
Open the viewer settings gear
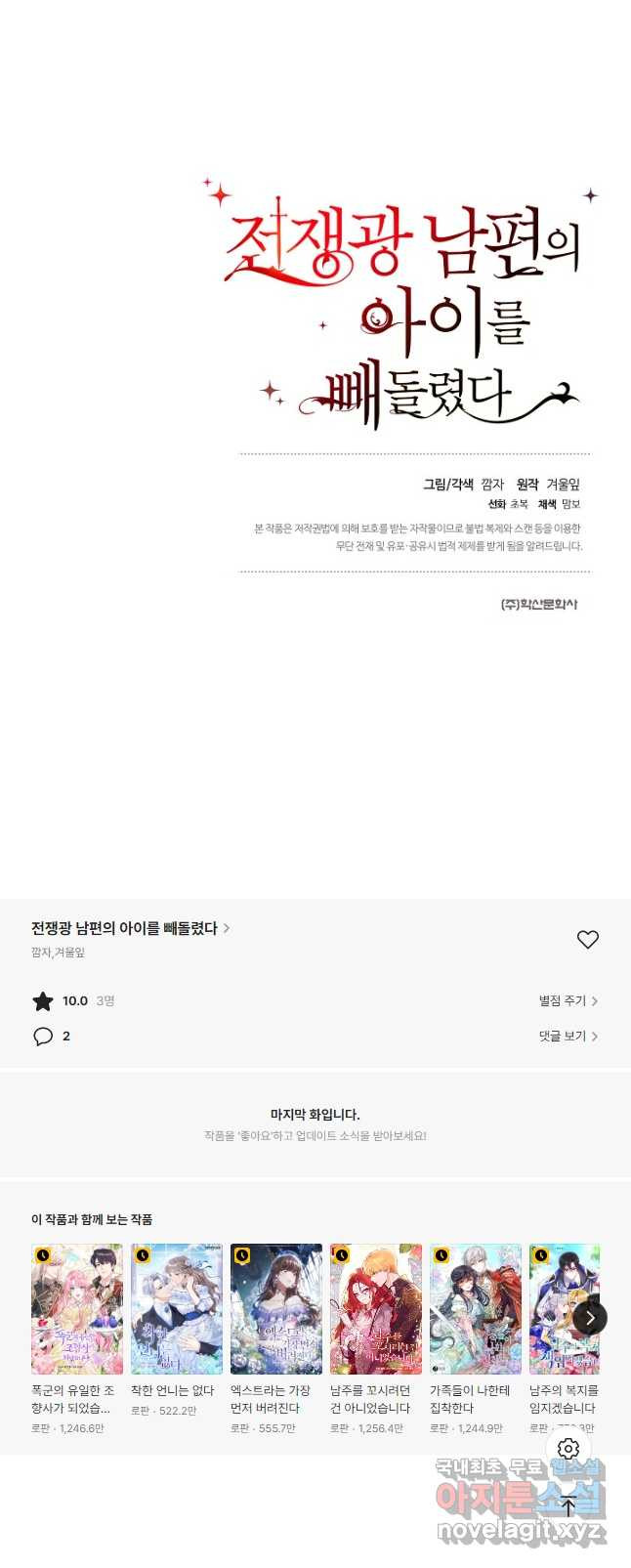(x=568, y=1448)
